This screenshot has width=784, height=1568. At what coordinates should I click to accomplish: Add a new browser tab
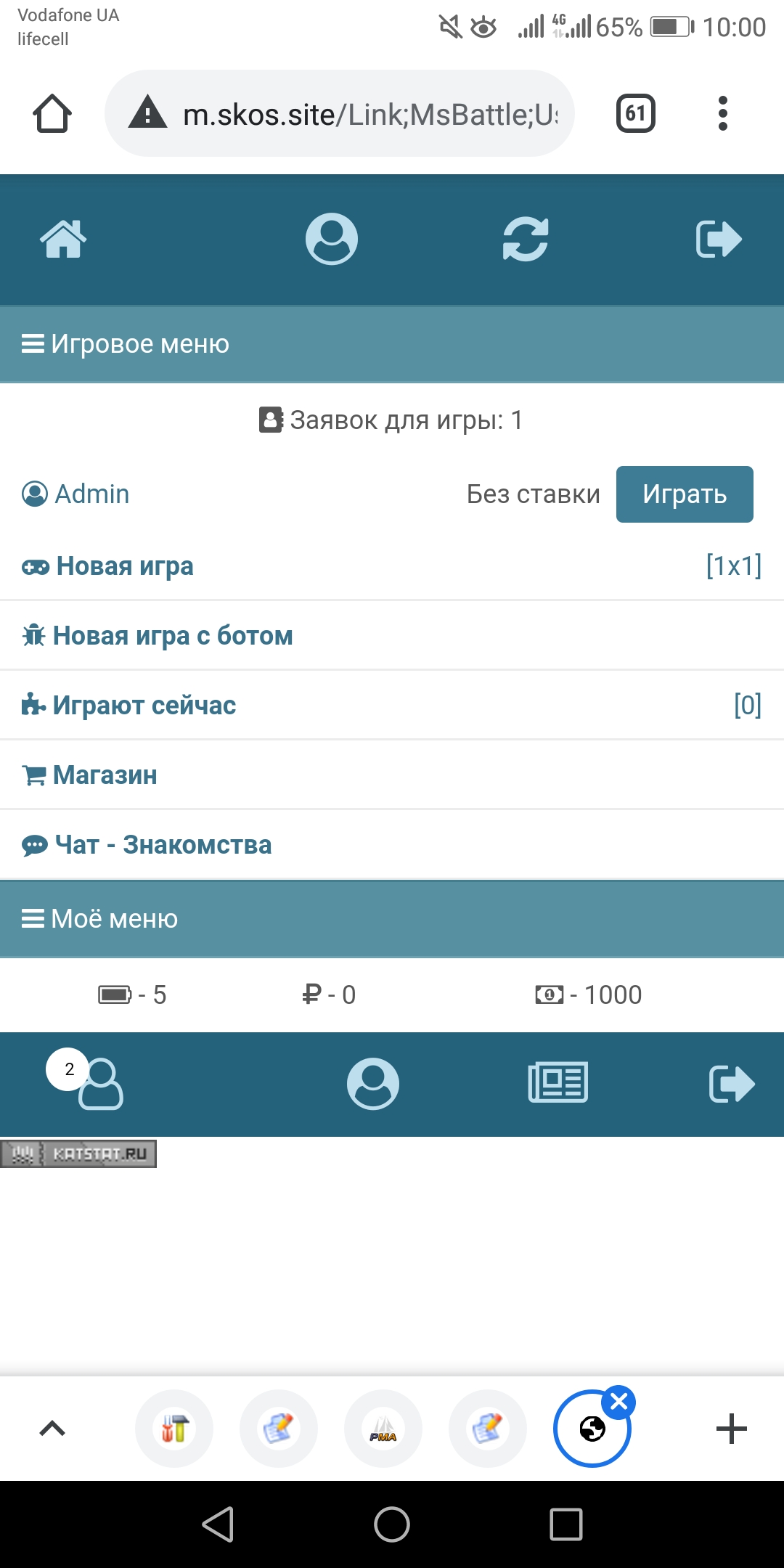[731, 1429]
